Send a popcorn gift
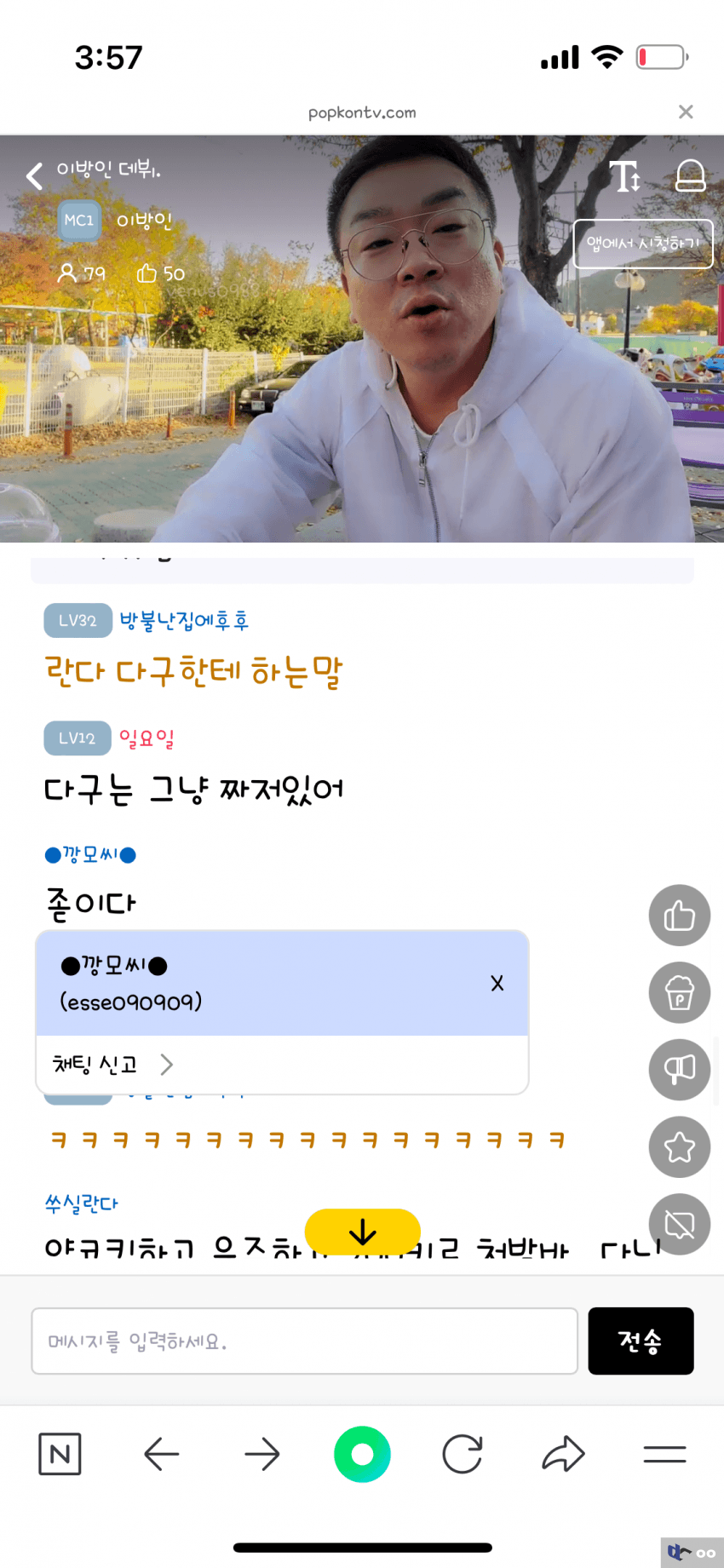724x1568 pixels. pyautogui.click(x=679, y=992)
